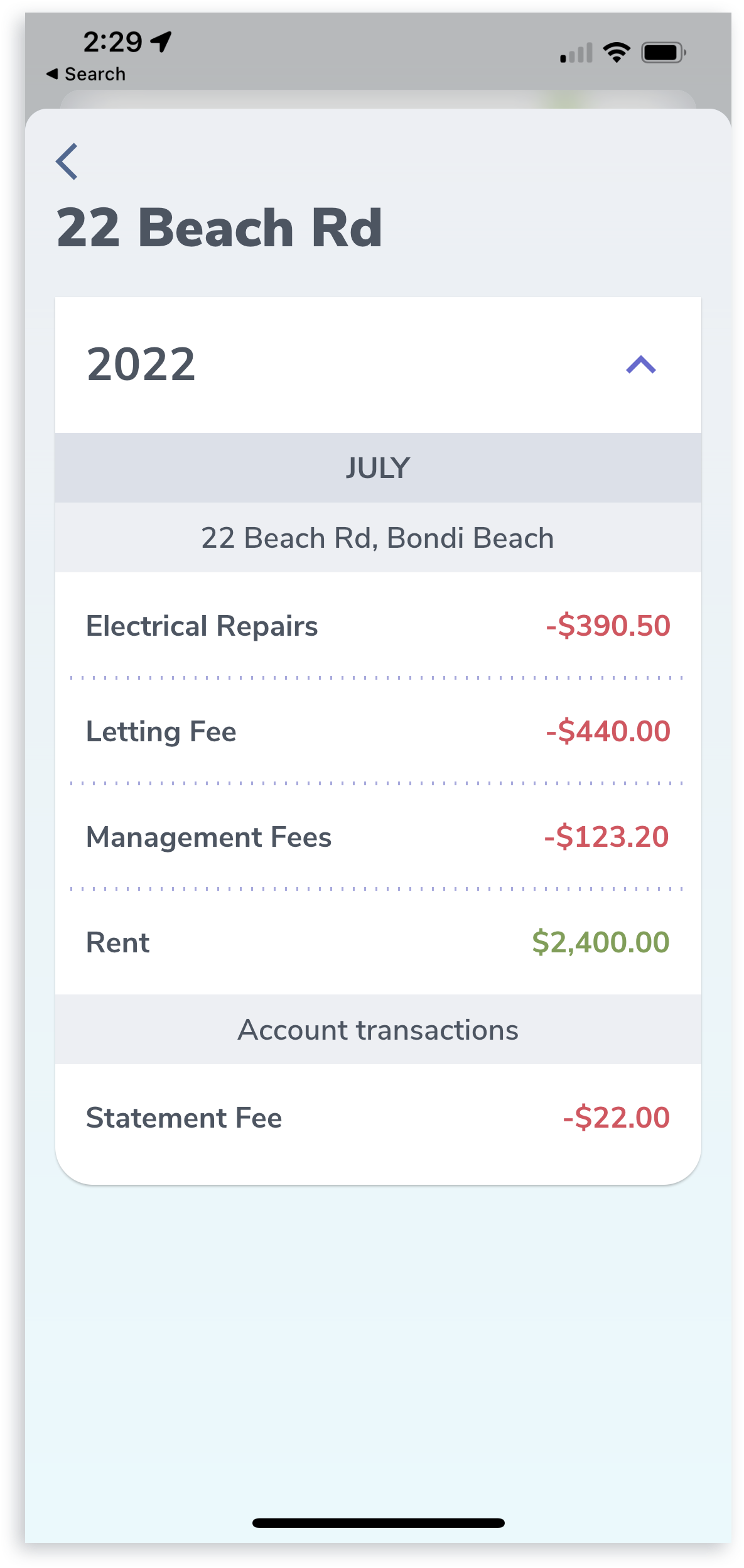The height and width of the screenshot is (1568, 744).
Task: Collapse the 2022 section
Action: [640, 365]
